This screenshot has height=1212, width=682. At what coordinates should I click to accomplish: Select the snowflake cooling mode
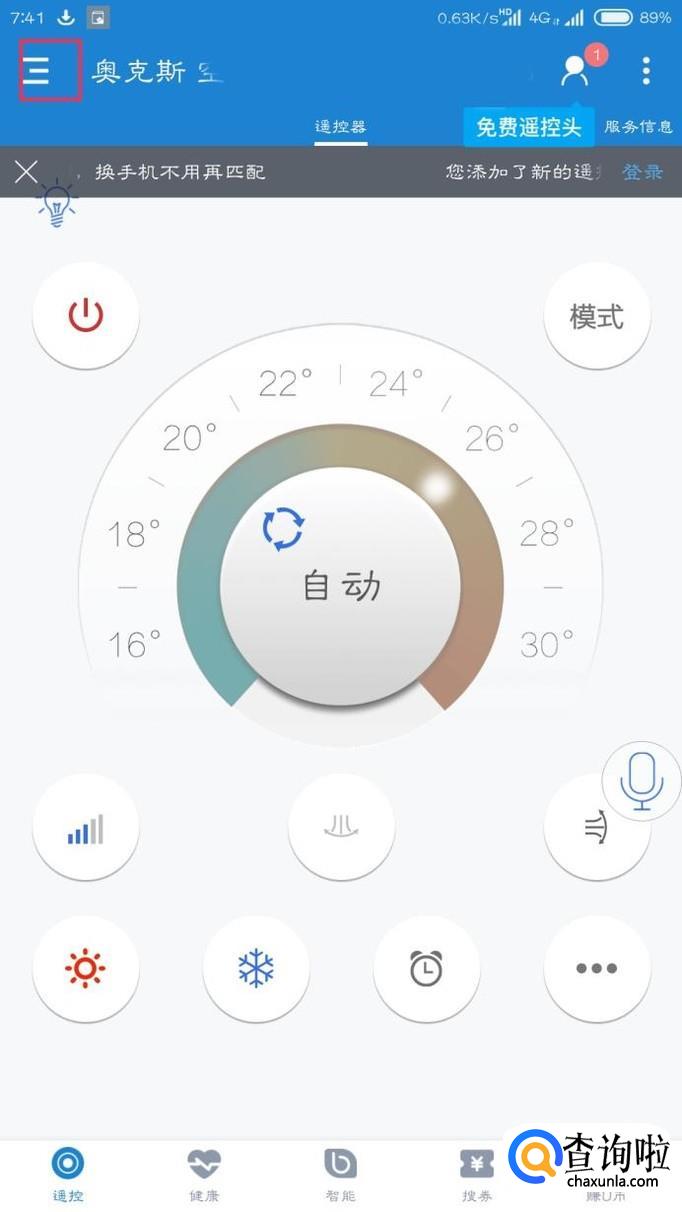(x=256, y=968)
